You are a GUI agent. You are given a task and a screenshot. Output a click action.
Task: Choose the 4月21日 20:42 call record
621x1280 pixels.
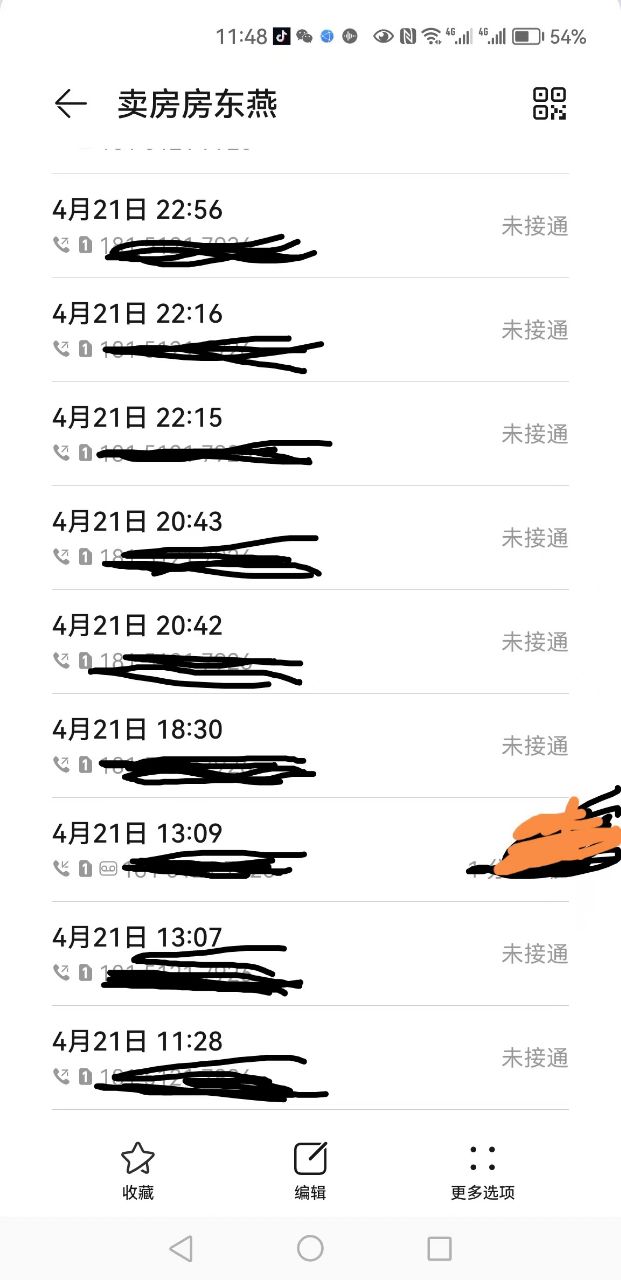point(310,642)
